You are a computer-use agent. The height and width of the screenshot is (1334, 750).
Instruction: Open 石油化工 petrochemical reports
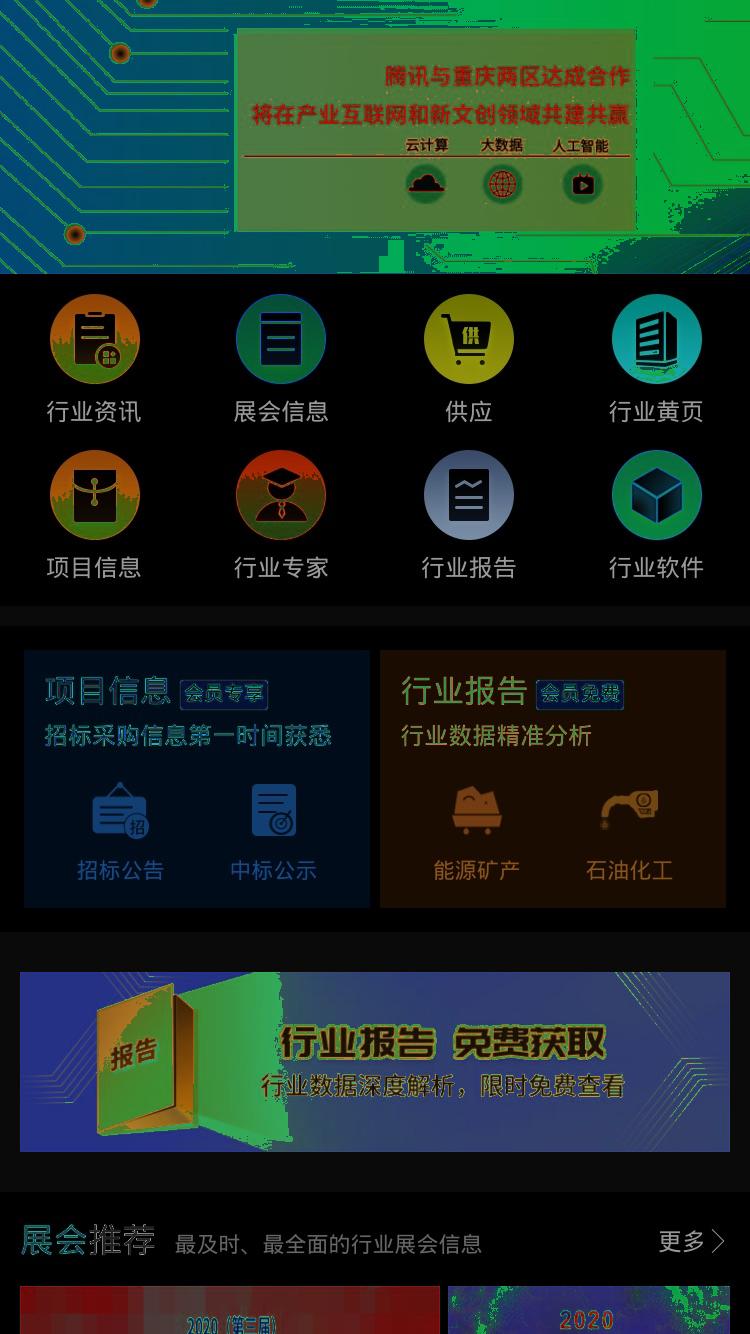click(x=629, y=832)
